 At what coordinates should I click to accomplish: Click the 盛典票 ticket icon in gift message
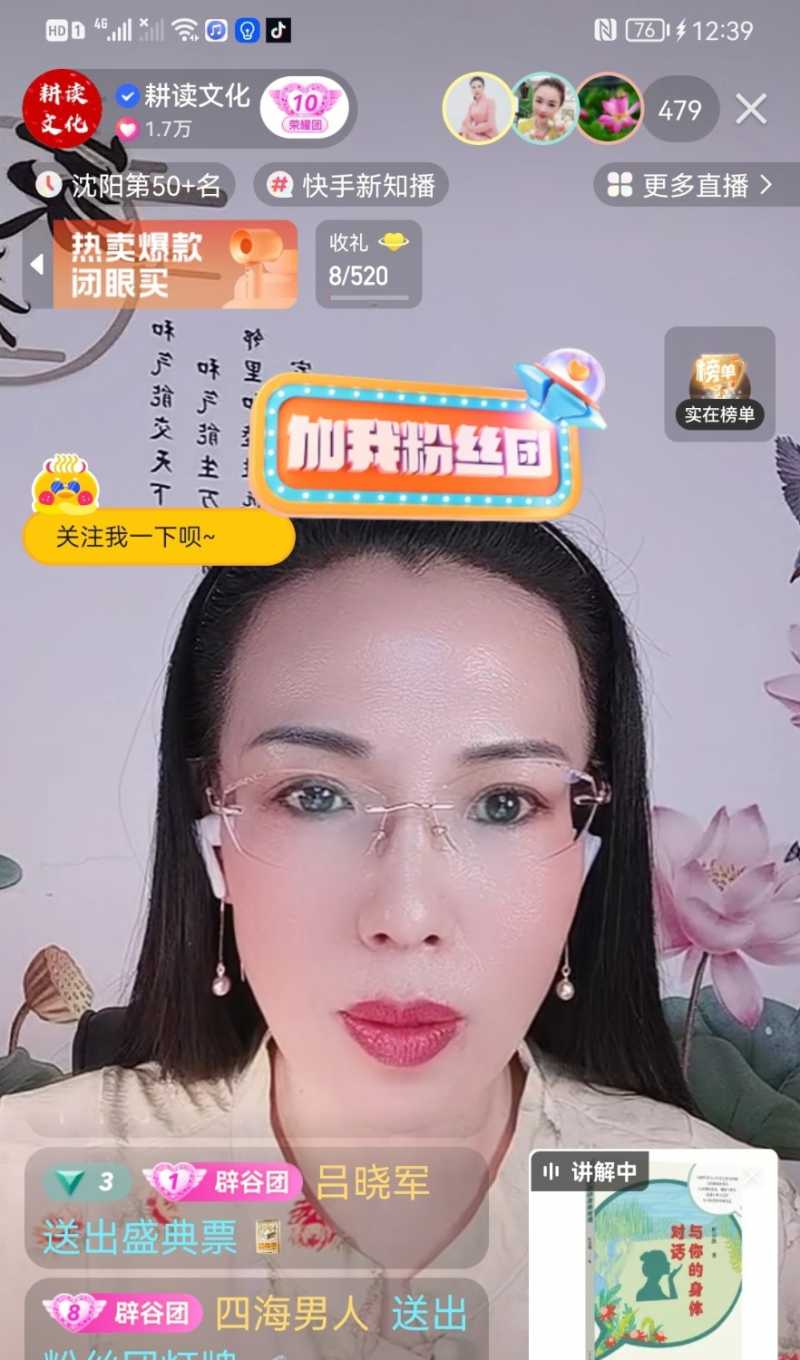click(x=266, y=1236)
